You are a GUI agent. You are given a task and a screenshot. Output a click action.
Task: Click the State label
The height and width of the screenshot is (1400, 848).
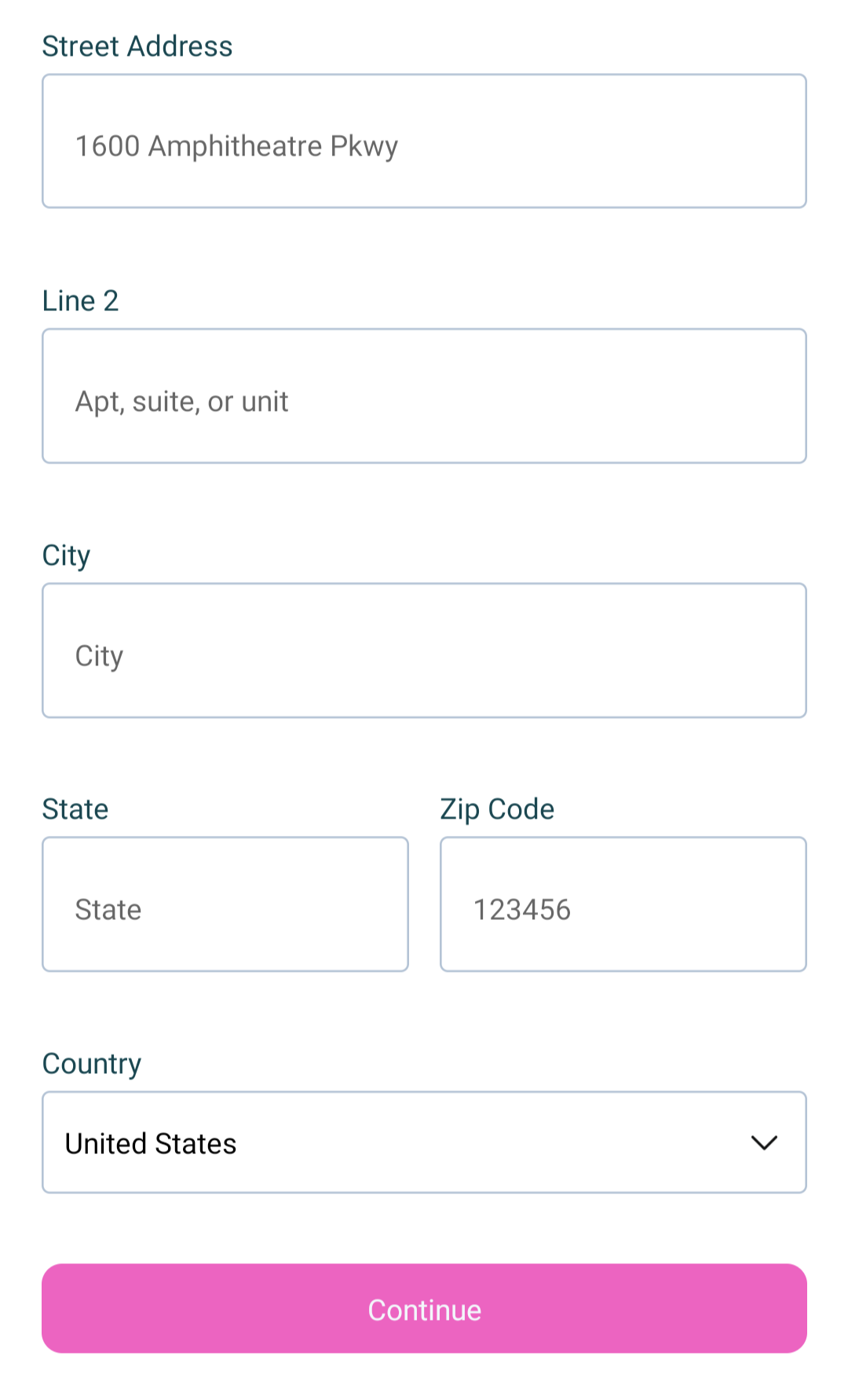click(x=75, y=808)
